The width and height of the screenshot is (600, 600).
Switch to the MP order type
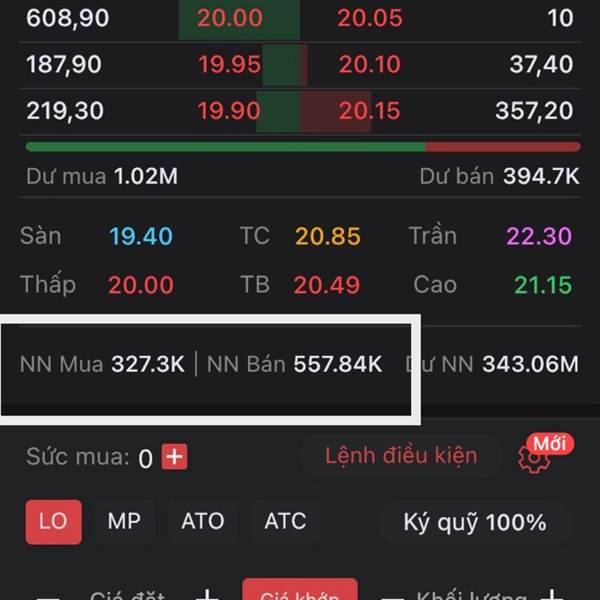coord(124,522)
